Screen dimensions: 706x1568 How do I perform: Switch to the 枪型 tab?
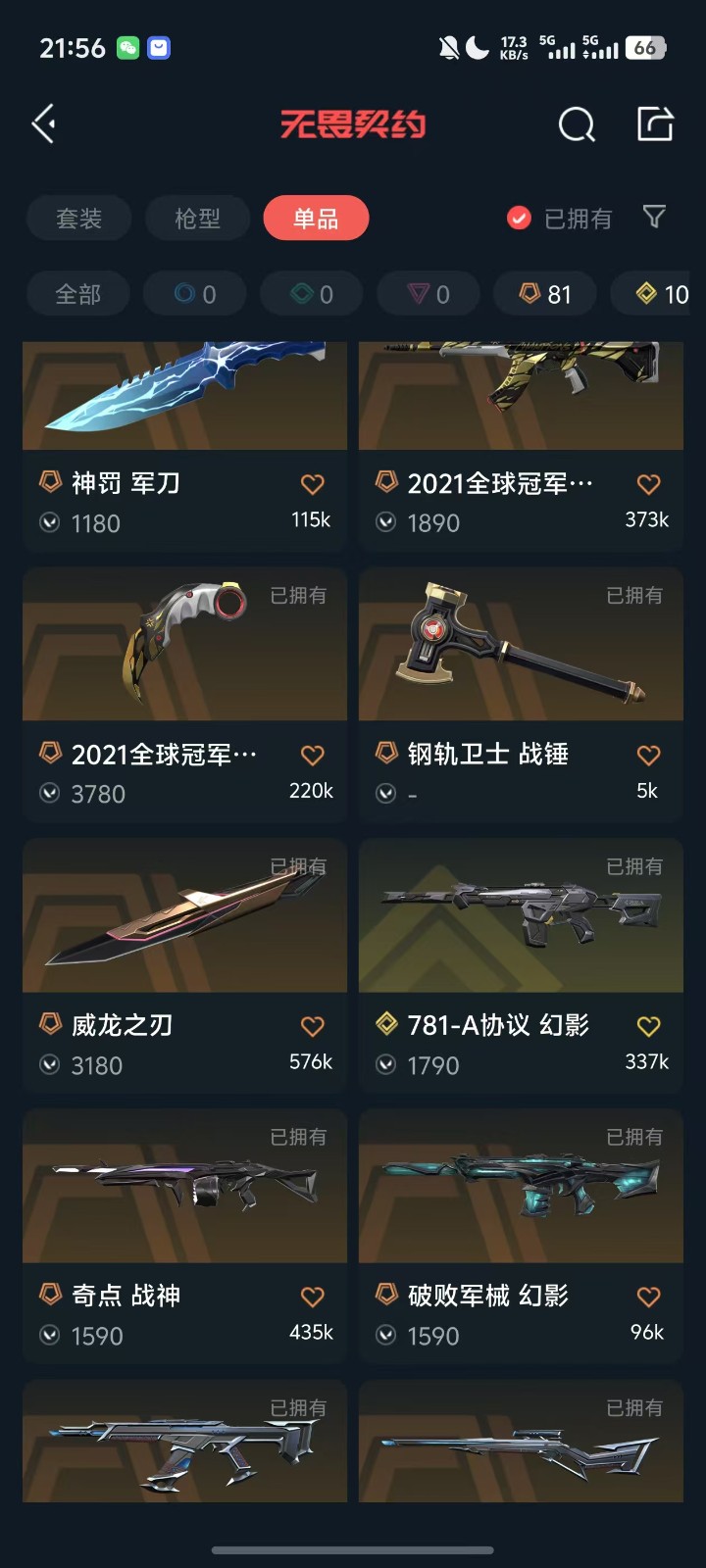click(x=197, y=218)
